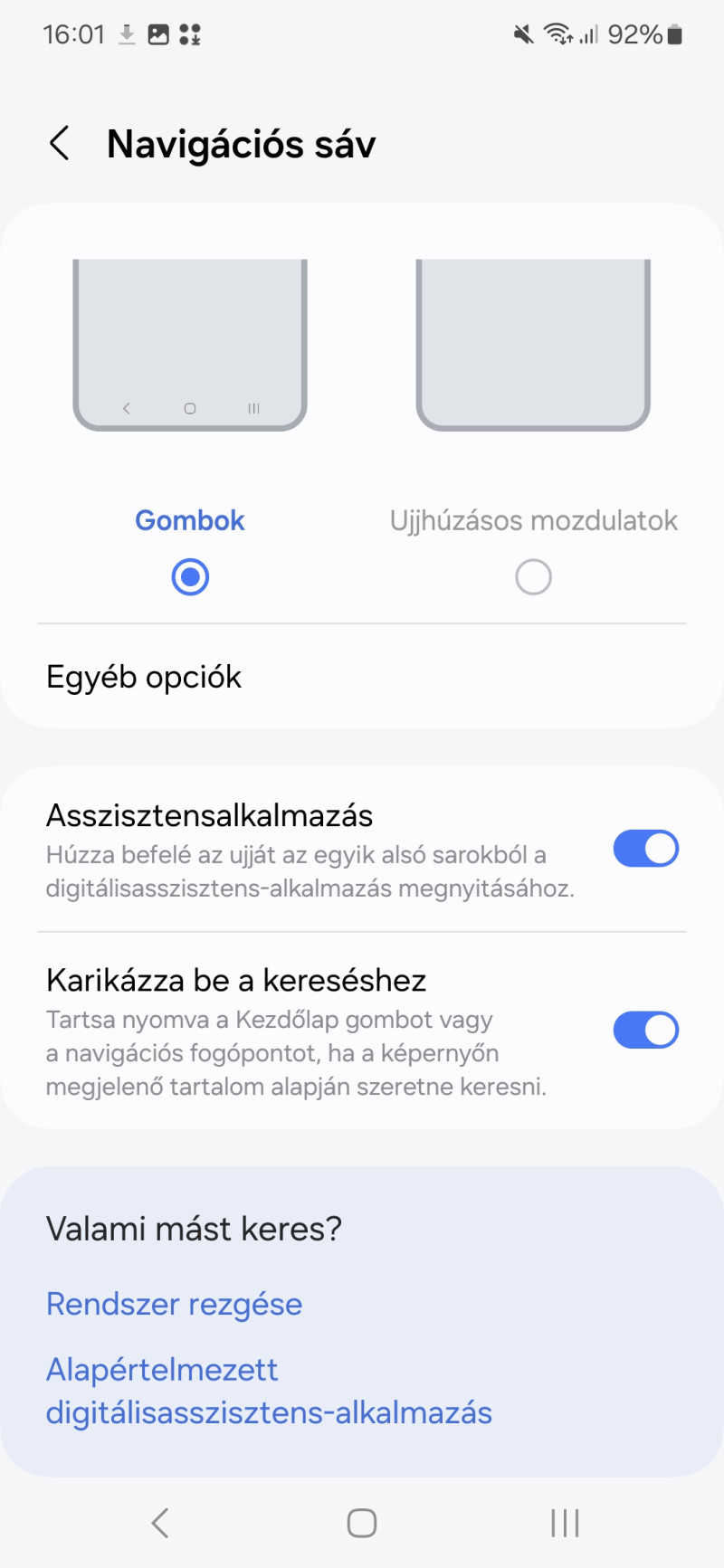Open Egyéb opciók
Viewport: 724px width, 1568px height.
click(x=145, y=677)
